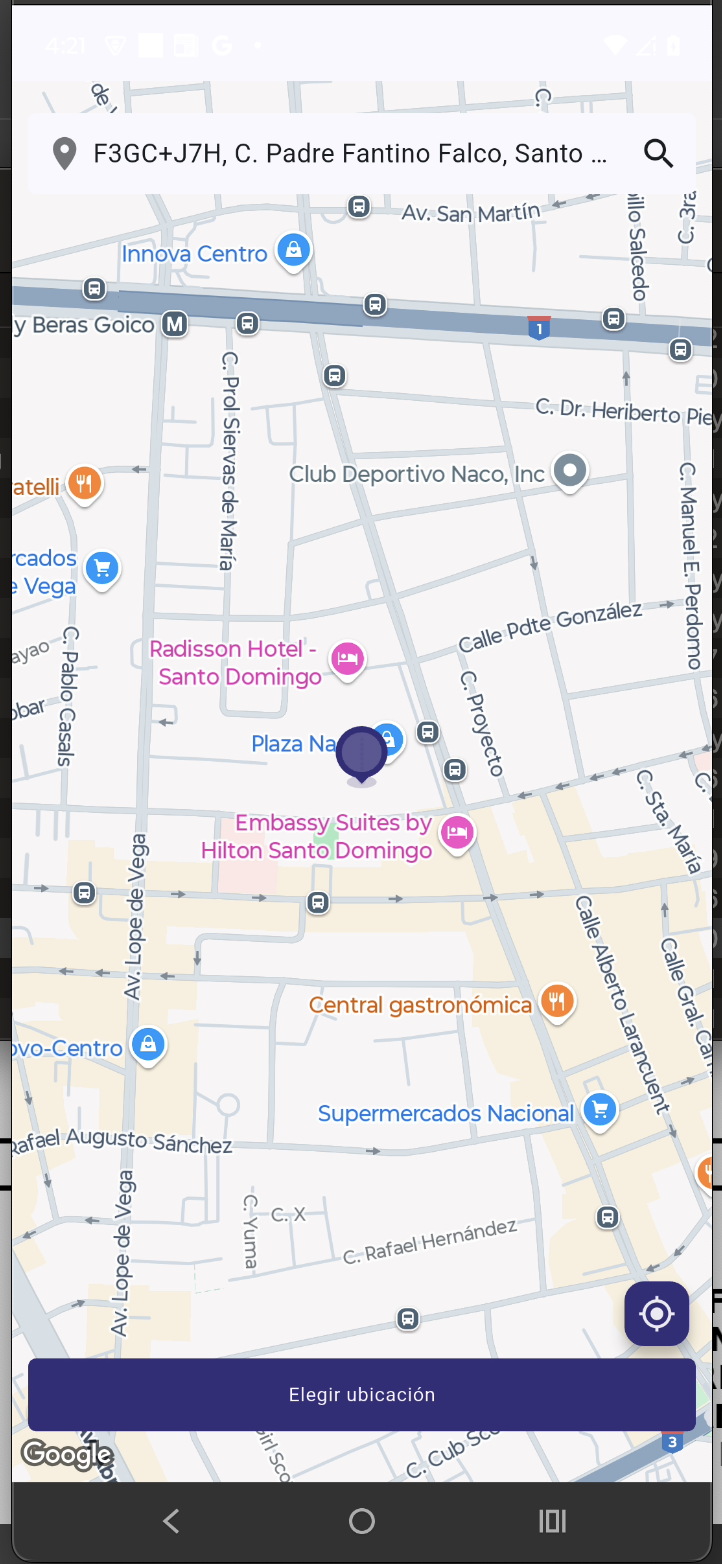Screen dimensions: 722x1564
Task: Open Supermercados Nacional map marker
Action: [599, 1109]
